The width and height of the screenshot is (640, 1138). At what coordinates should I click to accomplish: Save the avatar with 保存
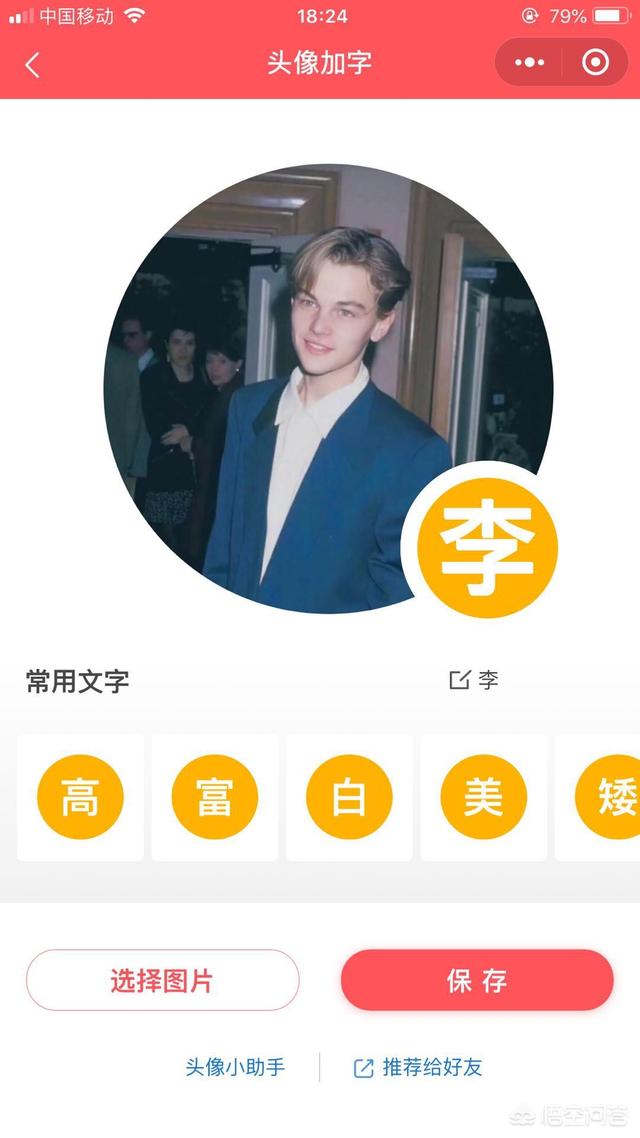point(477,980)
